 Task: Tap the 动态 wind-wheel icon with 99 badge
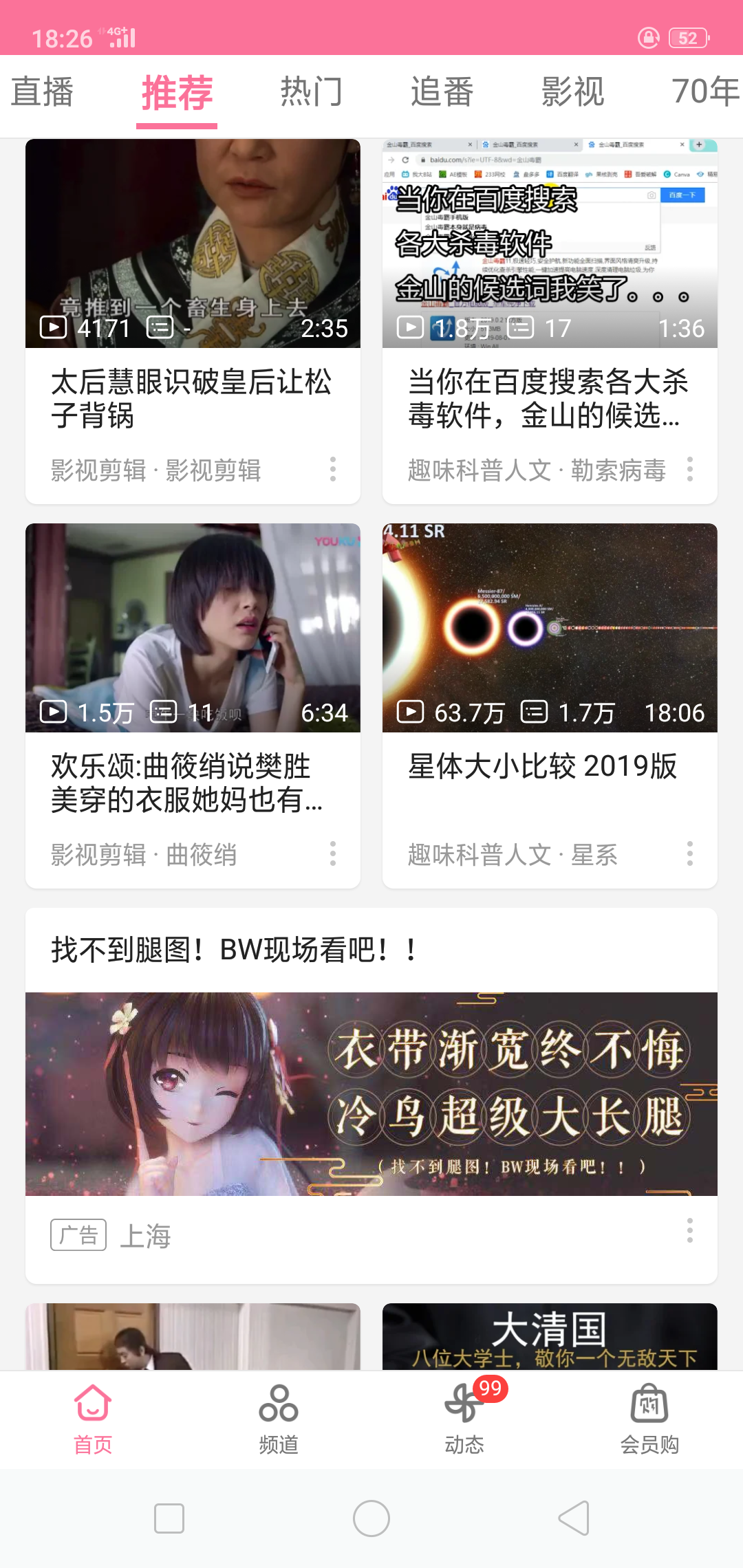[x=464, y=1407]
